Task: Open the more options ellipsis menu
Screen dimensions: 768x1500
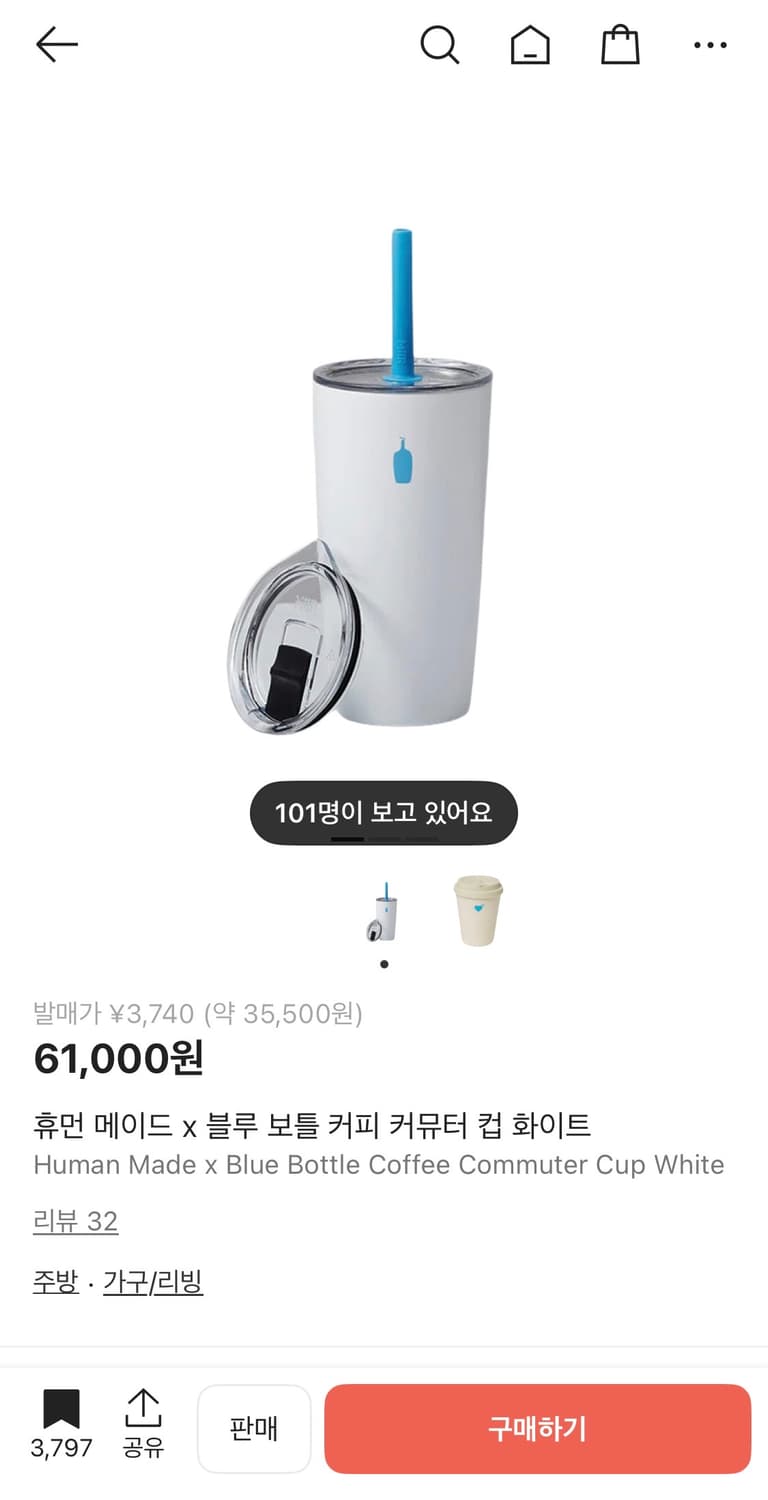Action: [710, 44]
